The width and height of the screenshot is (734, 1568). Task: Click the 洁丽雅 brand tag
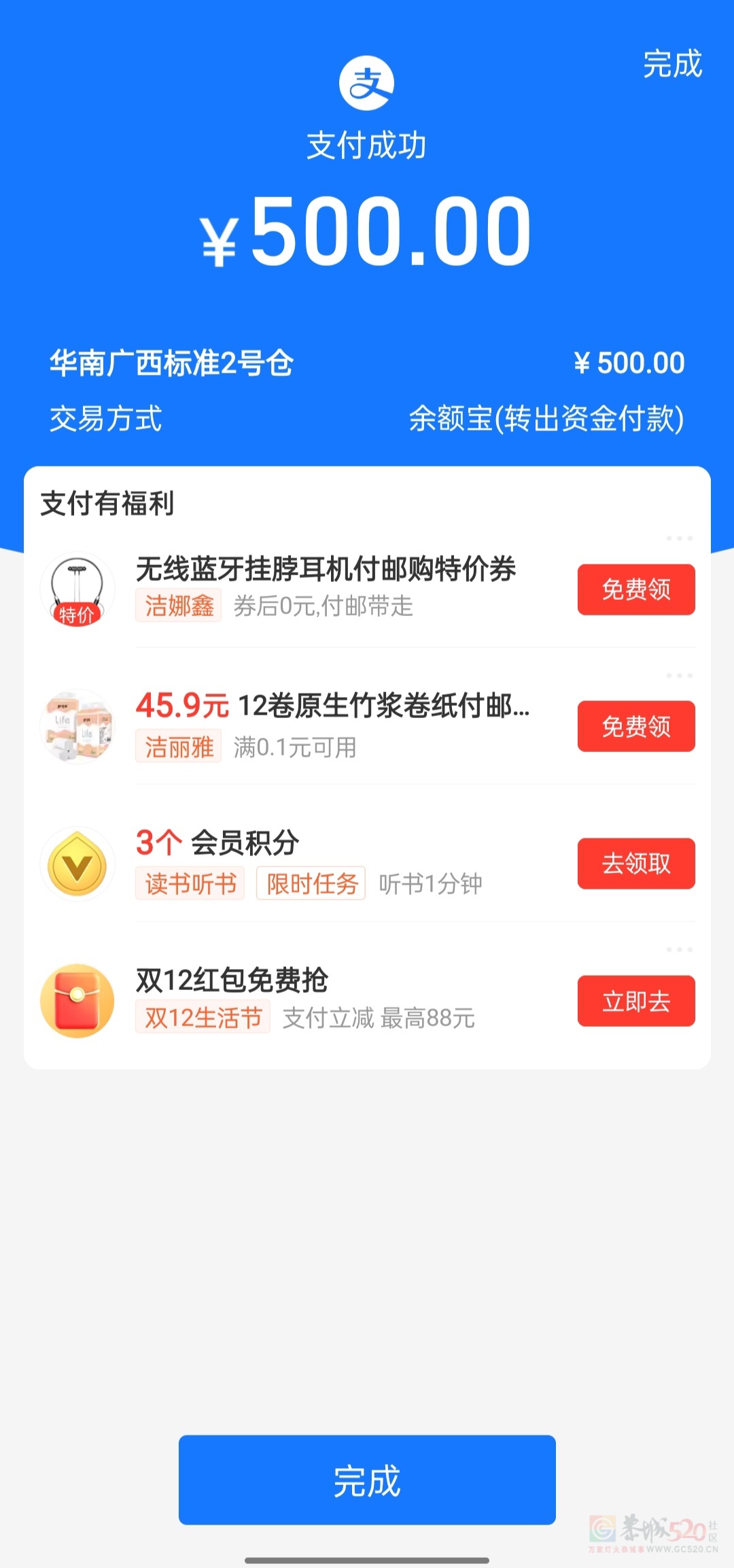tap(178, 747)
